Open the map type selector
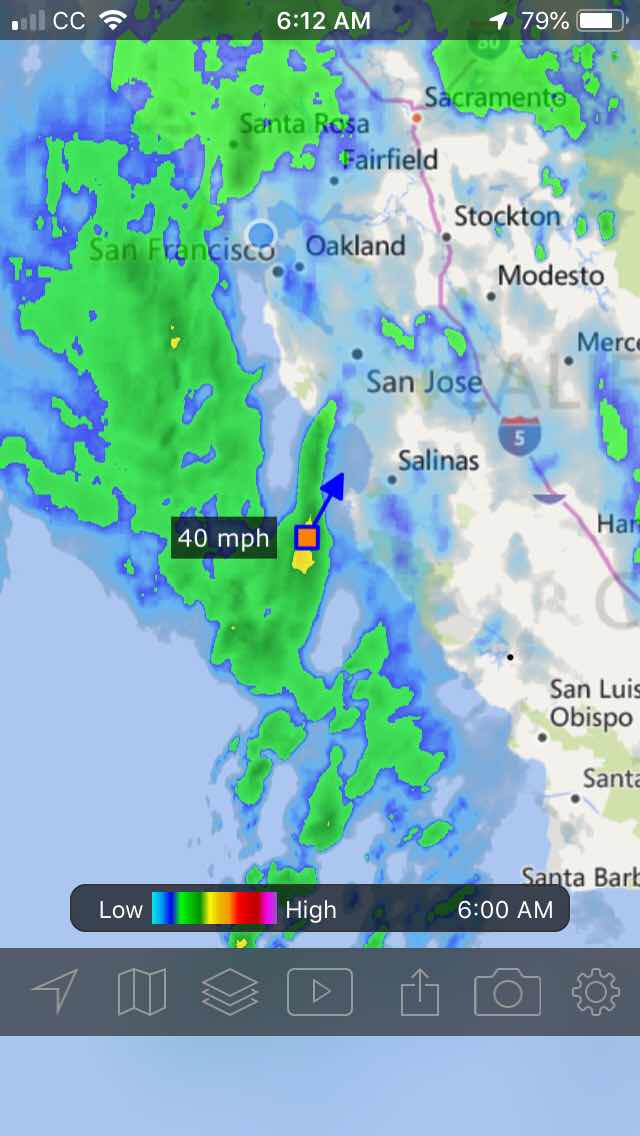640x1136 pixels. 142,992
